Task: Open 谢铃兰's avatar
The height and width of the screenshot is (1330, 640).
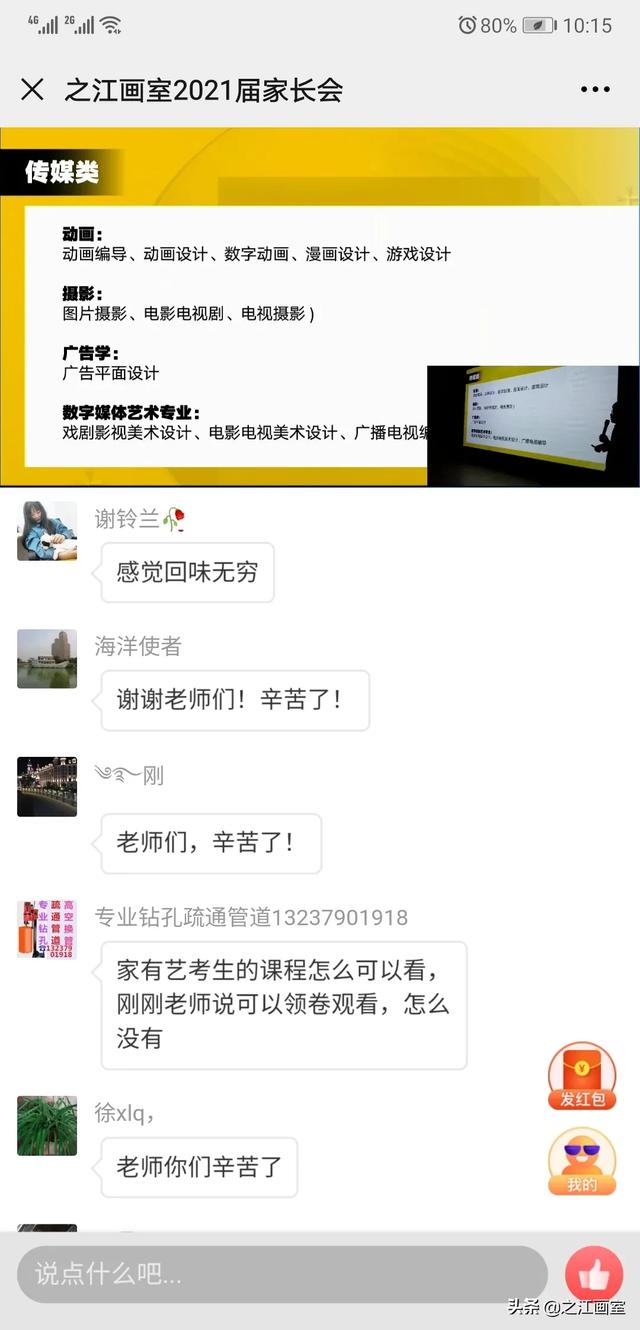Action: (47, 531)
